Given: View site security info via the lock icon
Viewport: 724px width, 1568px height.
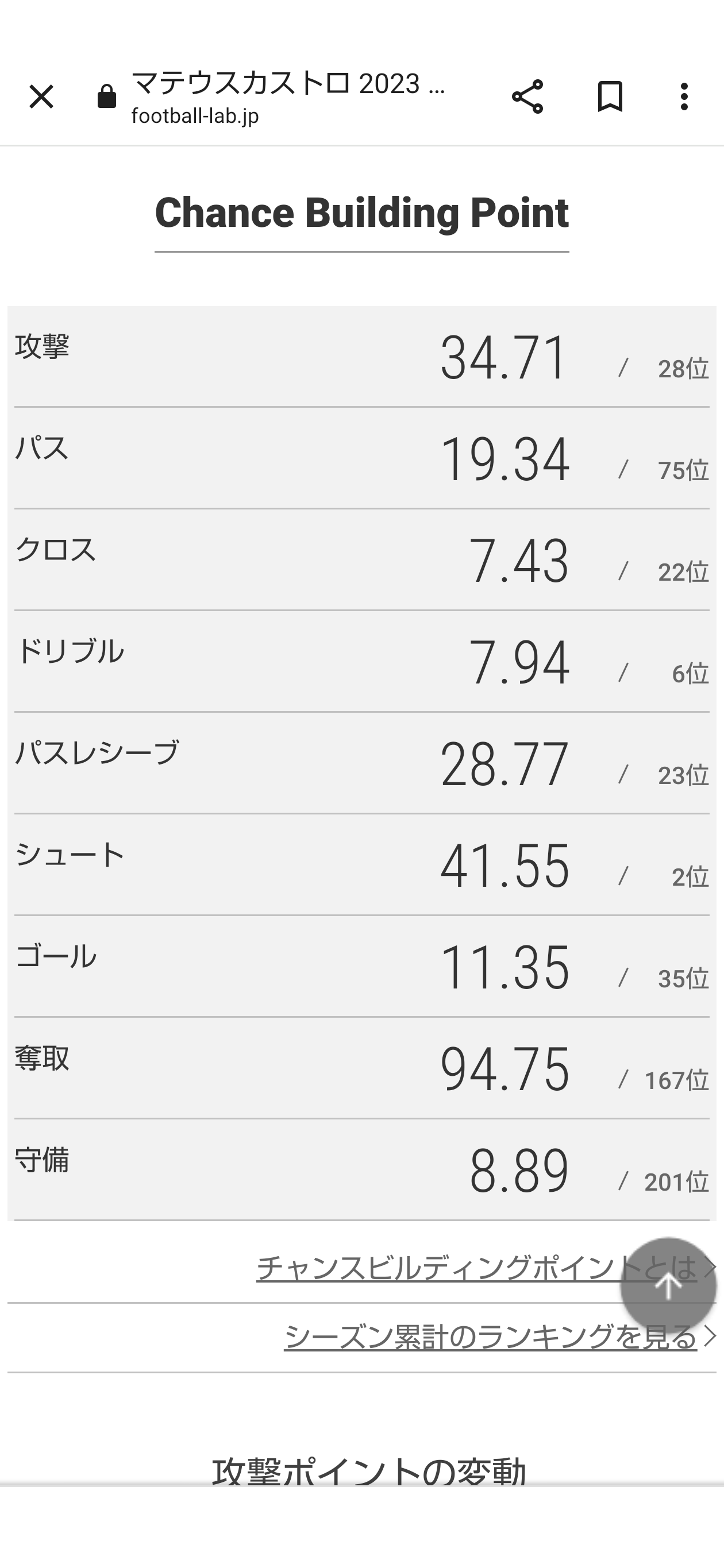Looking at the screenshot, I should coord(106,97).
